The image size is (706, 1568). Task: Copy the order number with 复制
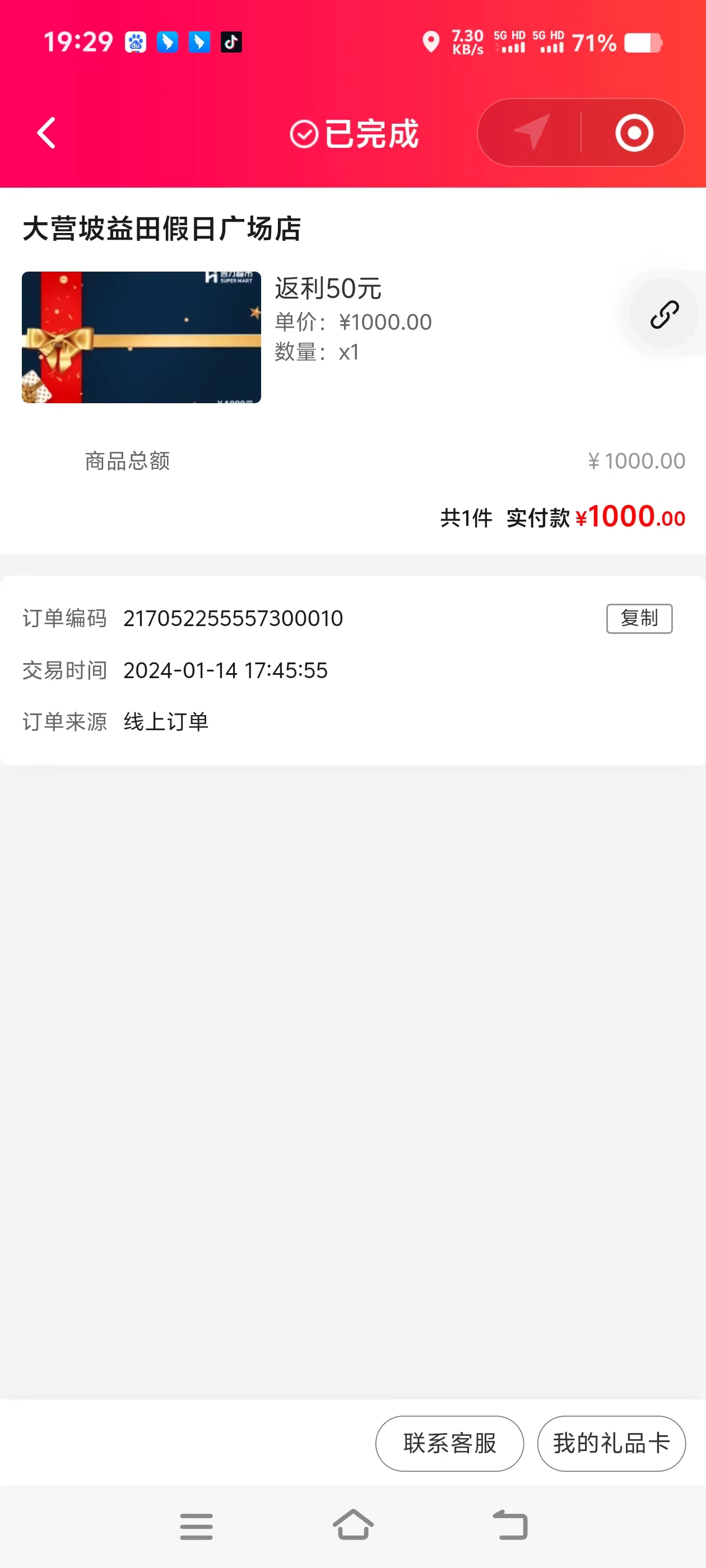[x=639, y=618]
